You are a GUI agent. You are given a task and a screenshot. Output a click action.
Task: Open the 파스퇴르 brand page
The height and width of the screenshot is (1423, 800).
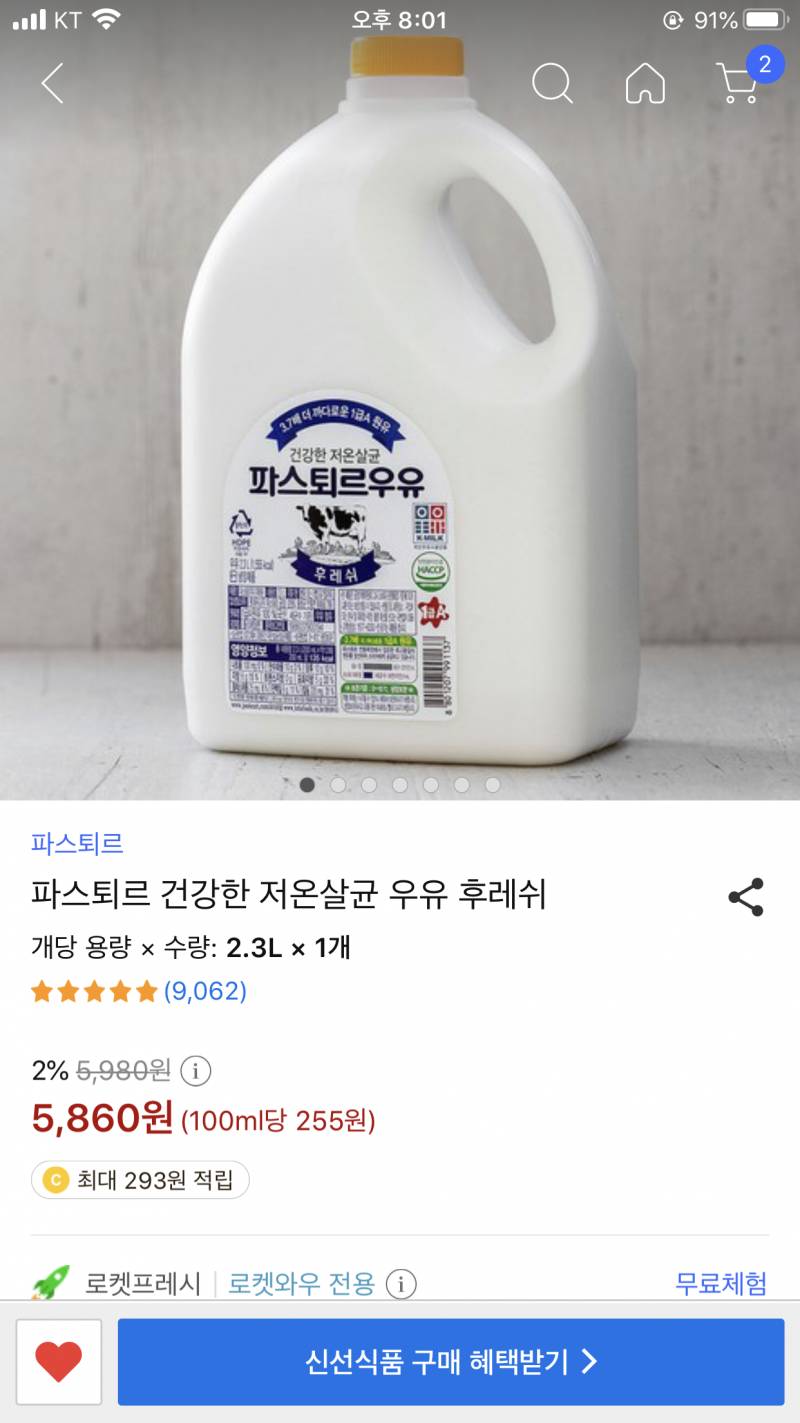[75, 843]
